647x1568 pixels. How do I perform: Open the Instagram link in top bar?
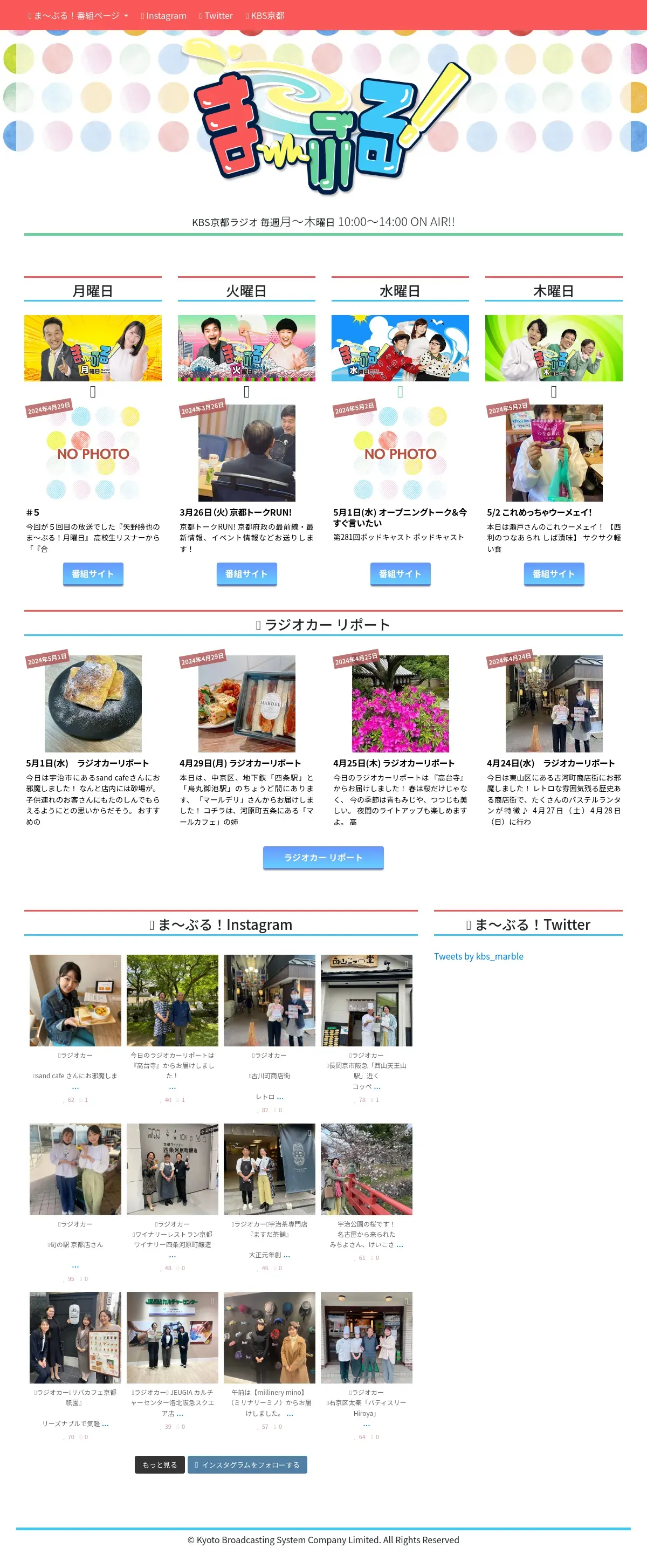[x=164, y=15]
